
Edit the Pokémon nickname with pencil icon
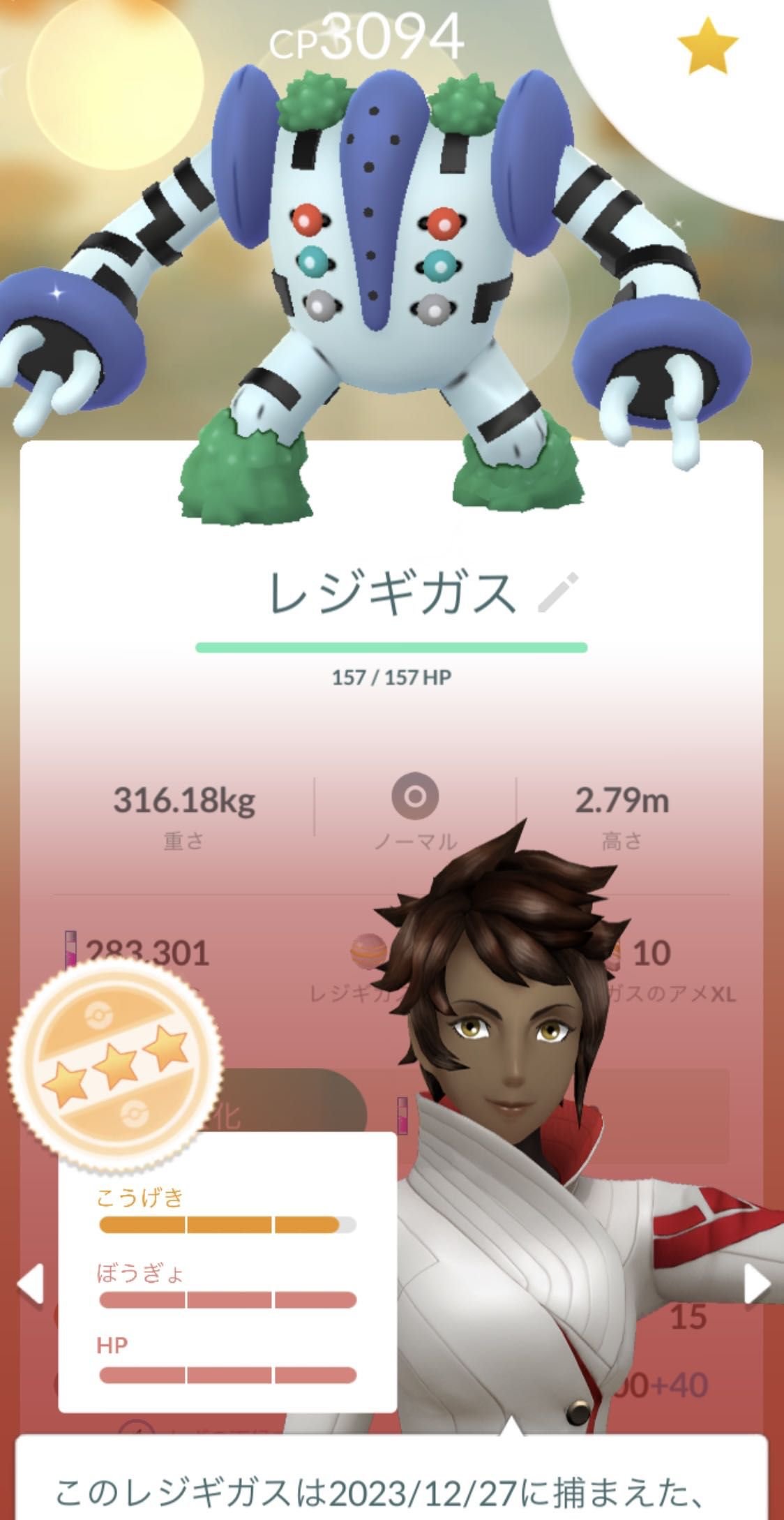[559, 593]
